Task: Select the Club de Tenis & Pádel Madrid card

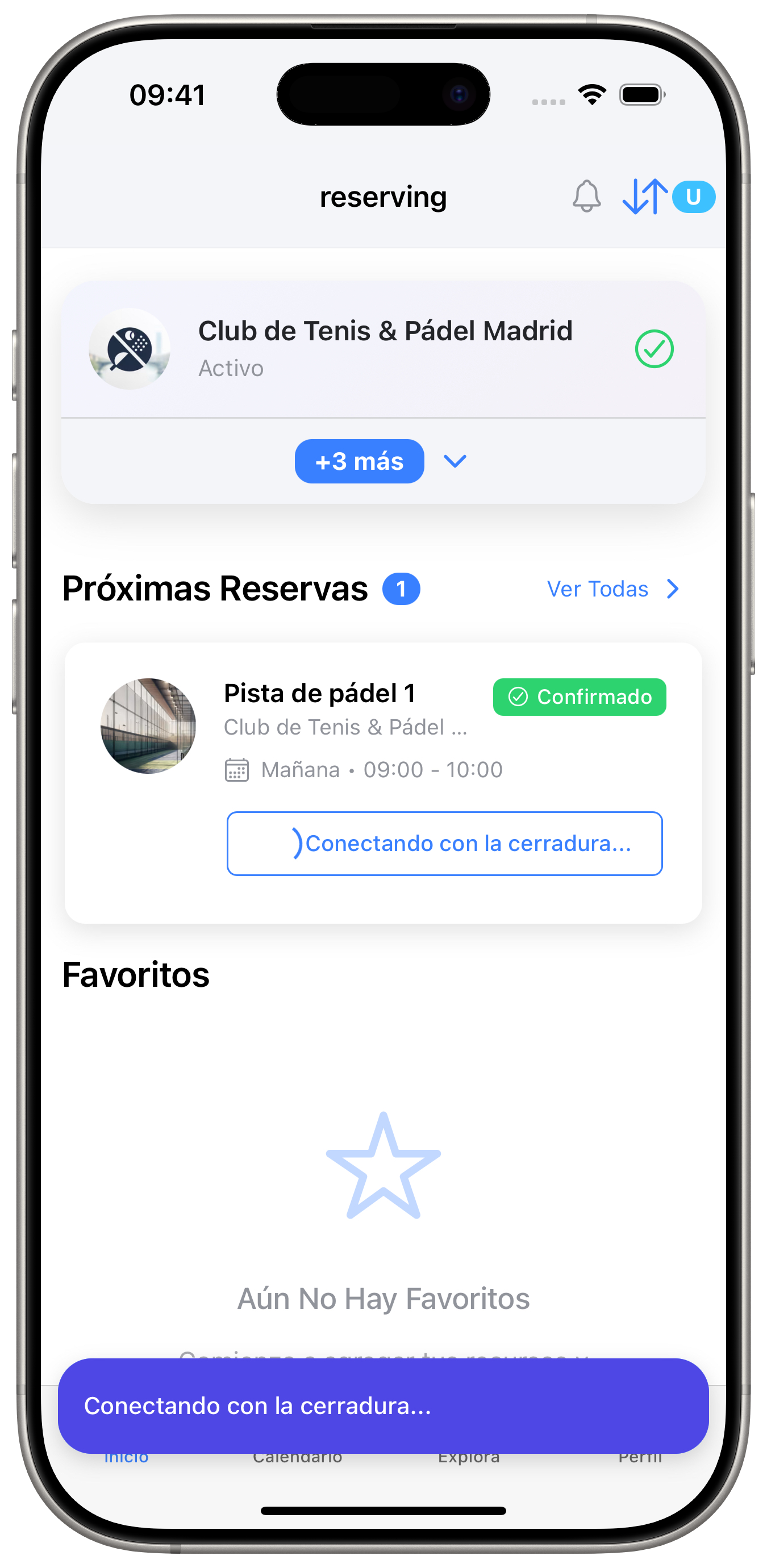Action: click(383, 349)
